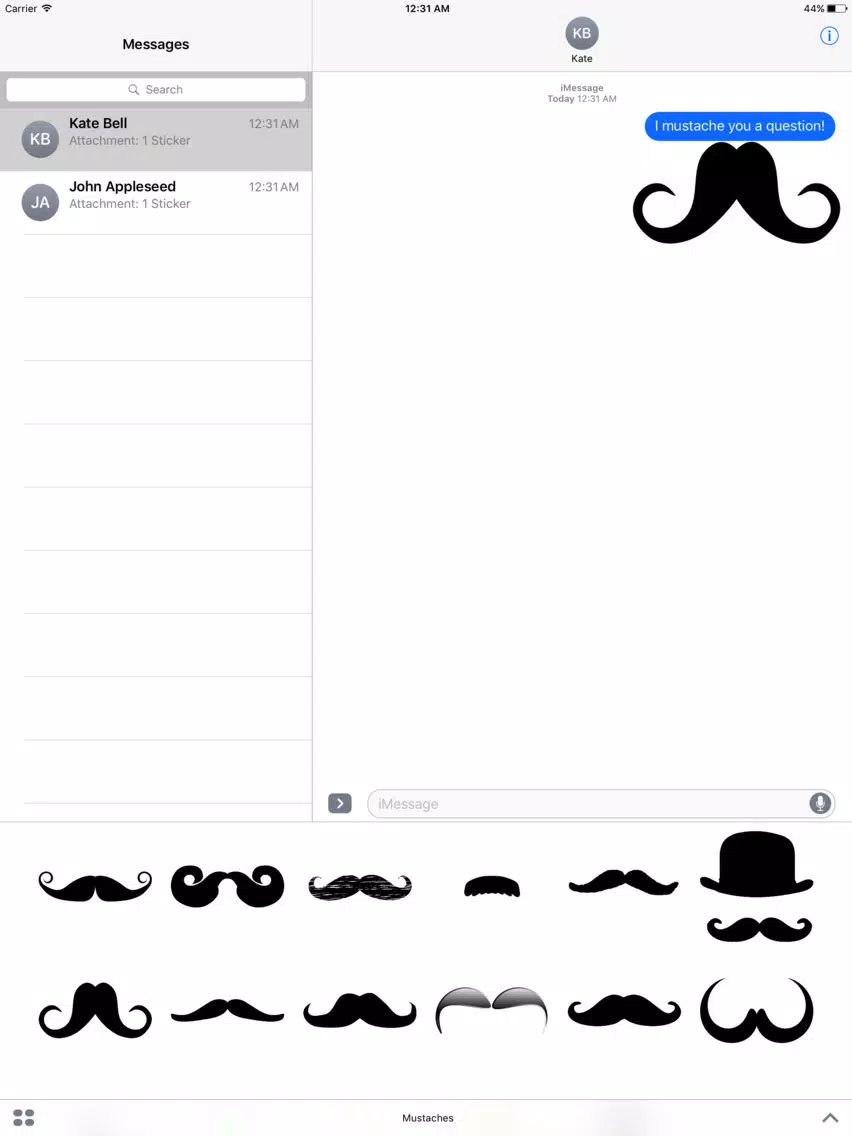This screenshot has width=852, height=1136.
Task: Select the thick spiral-curled mustache sticker
Action: tap(227, 886)
